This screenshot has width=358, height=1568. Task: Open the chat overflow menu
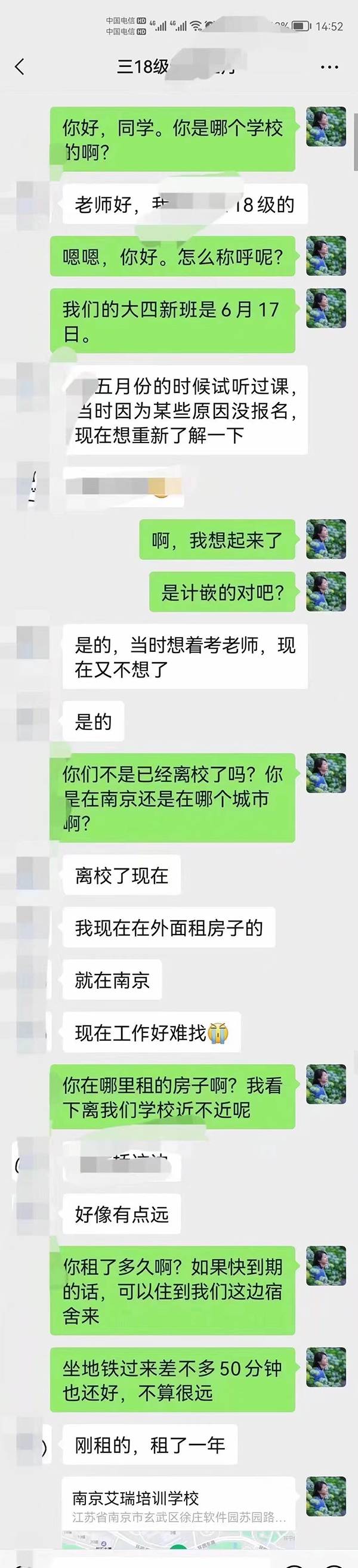coord(329,67)
